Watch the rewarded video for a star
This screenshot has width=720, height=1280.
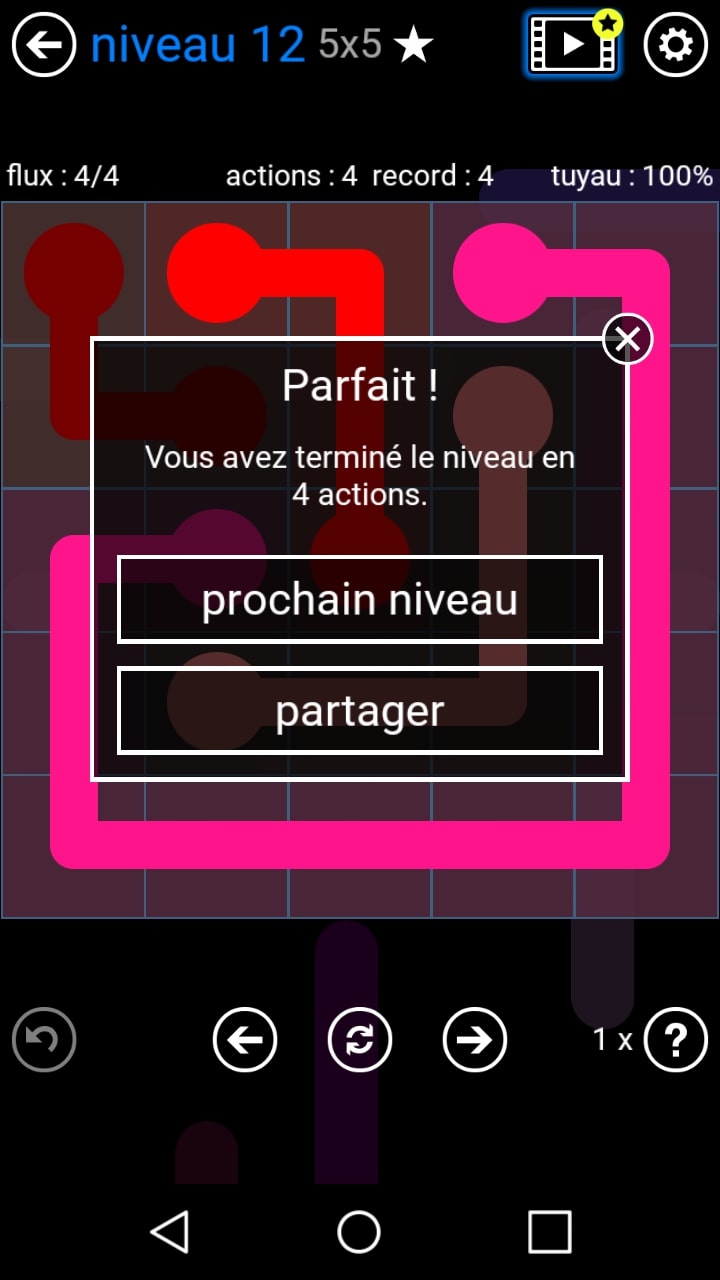(x=573, y=45)
